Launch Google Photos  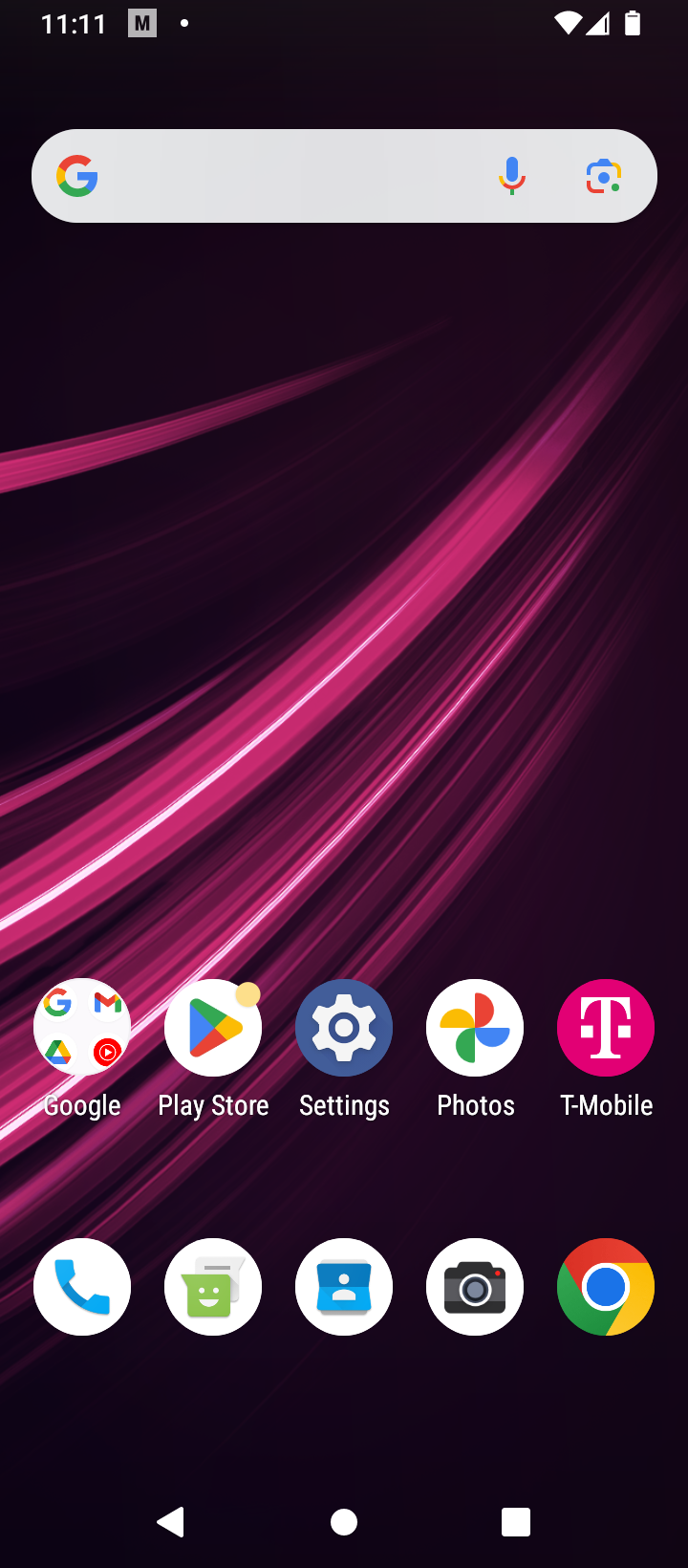[x=475, y=1029]
